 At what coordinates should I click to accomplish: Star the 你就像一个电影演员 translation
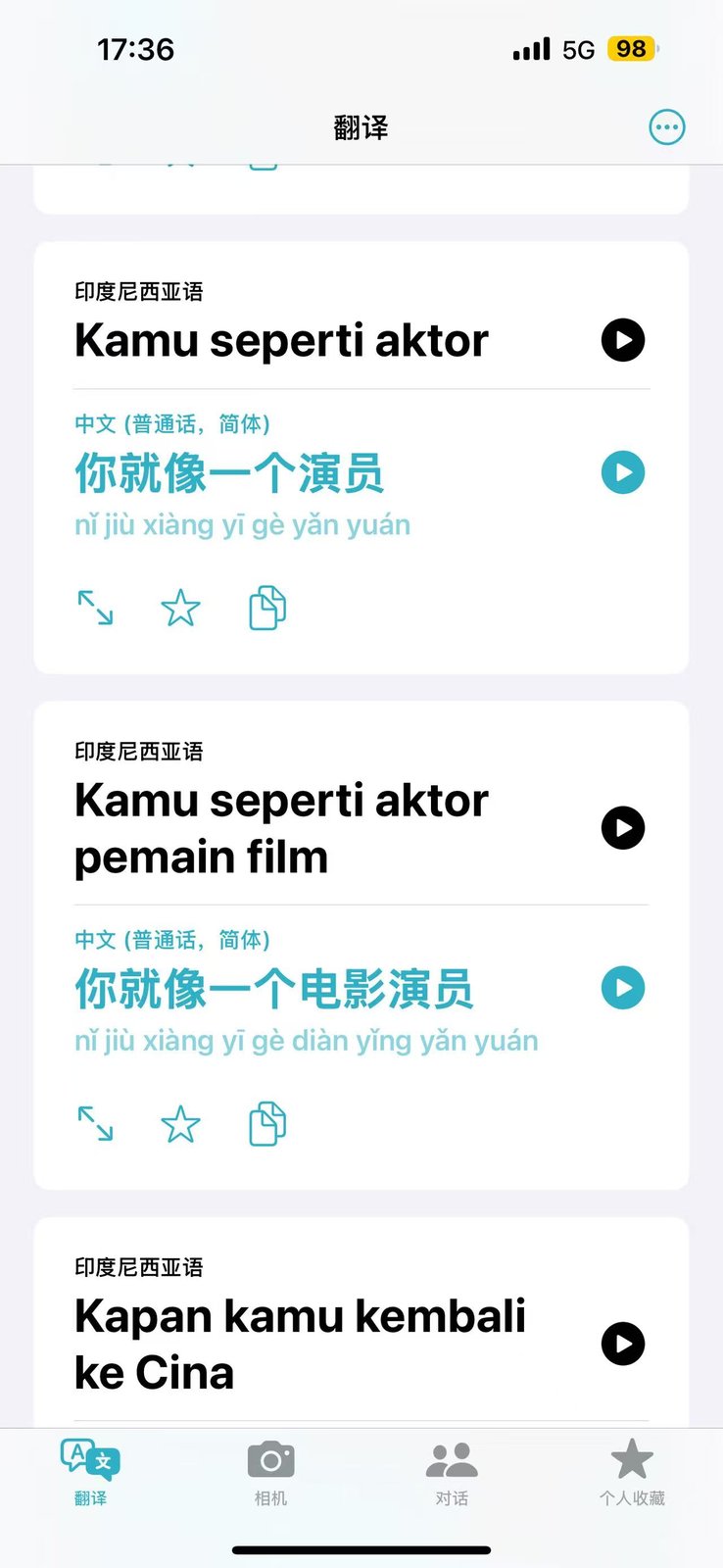pos(180,1124)
